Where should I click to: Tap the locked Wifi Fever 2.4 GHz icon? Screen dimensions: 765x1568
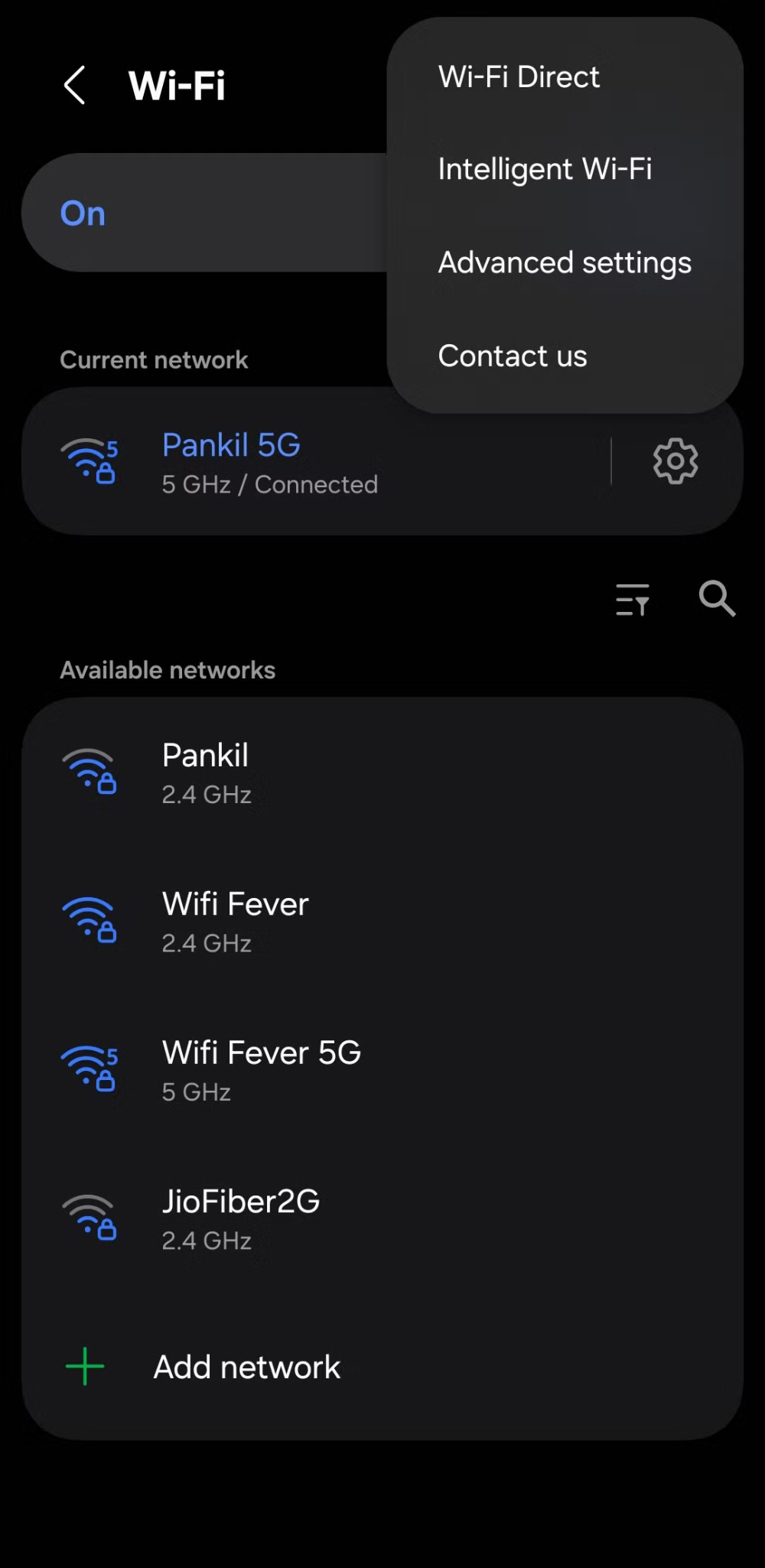90,921
